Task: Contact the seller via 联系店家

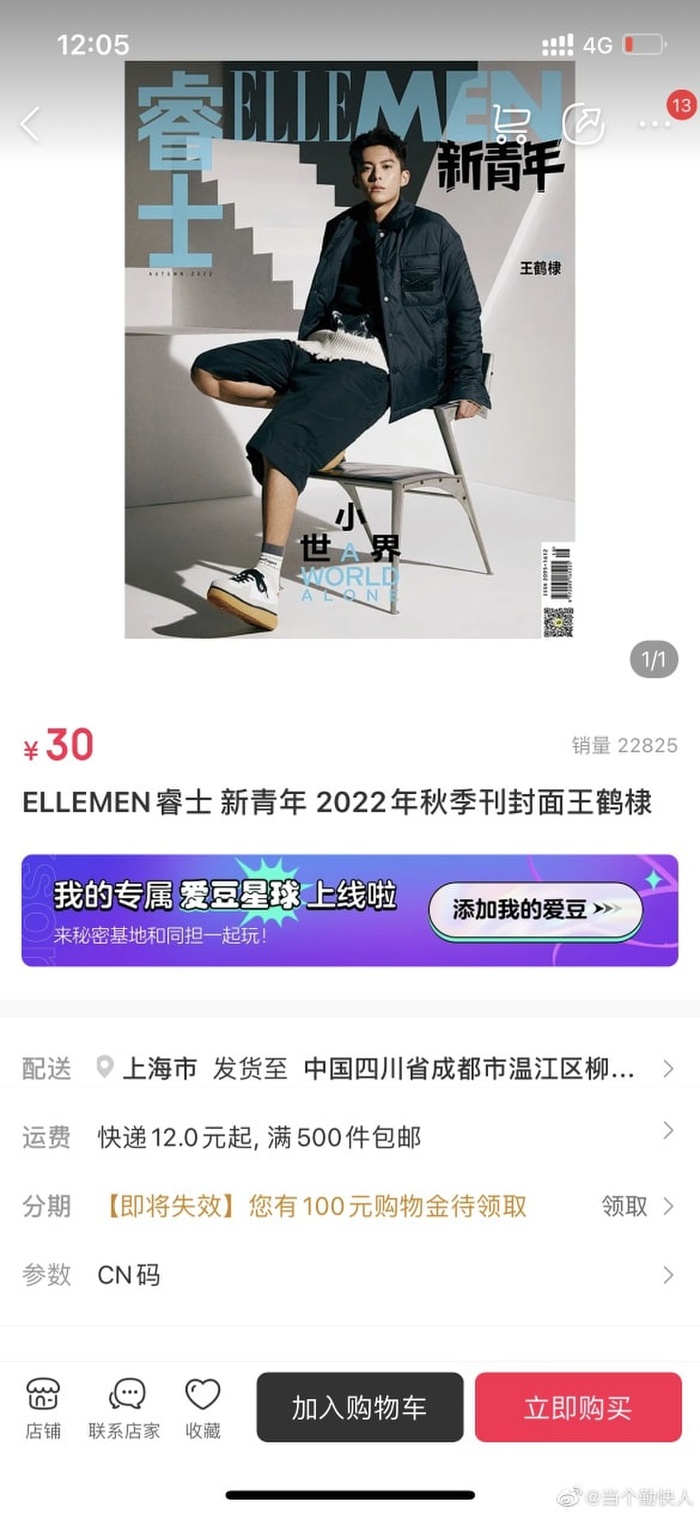Action: coord(125,1407)
